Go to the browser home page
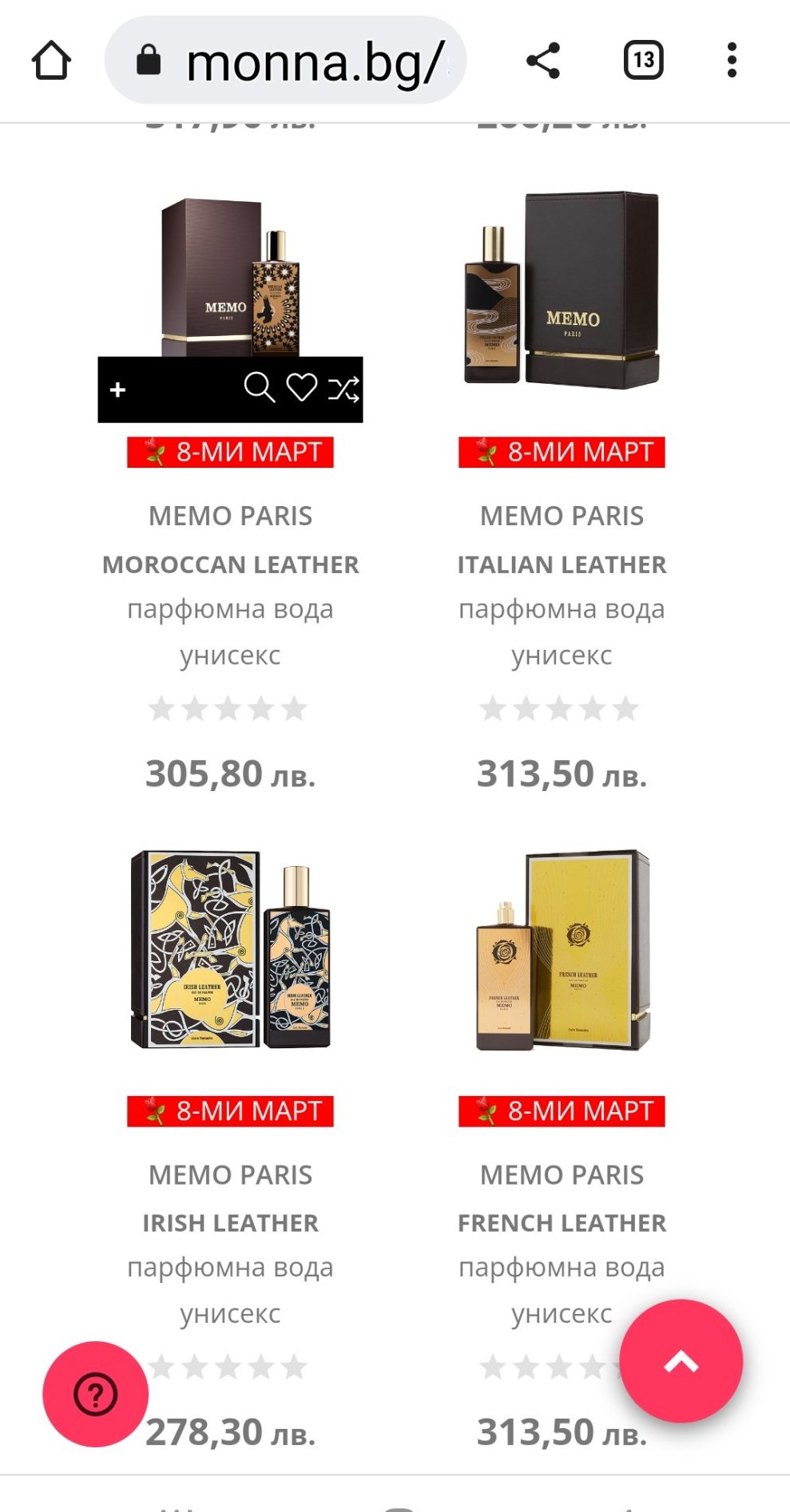 [51, 61]
